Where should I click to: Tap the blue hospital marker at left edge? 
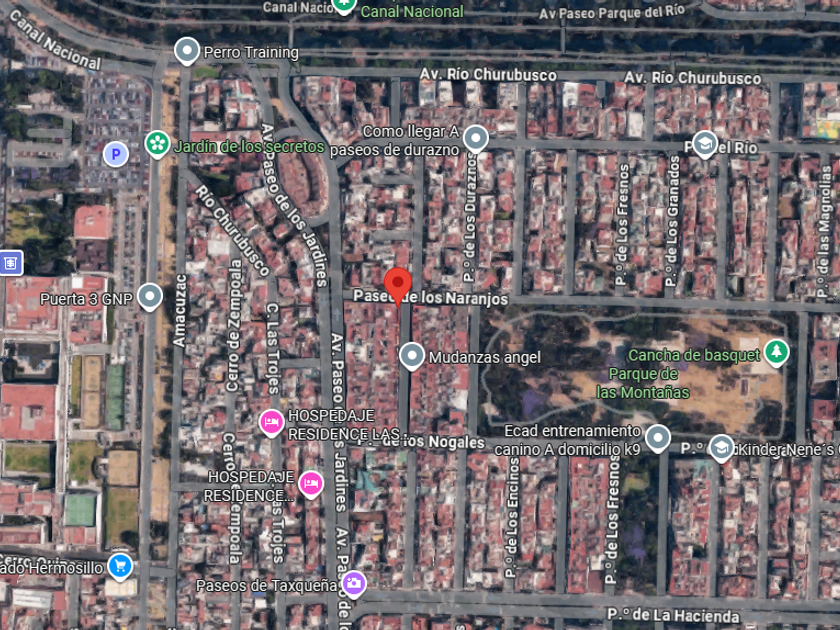tap(11, 263)
